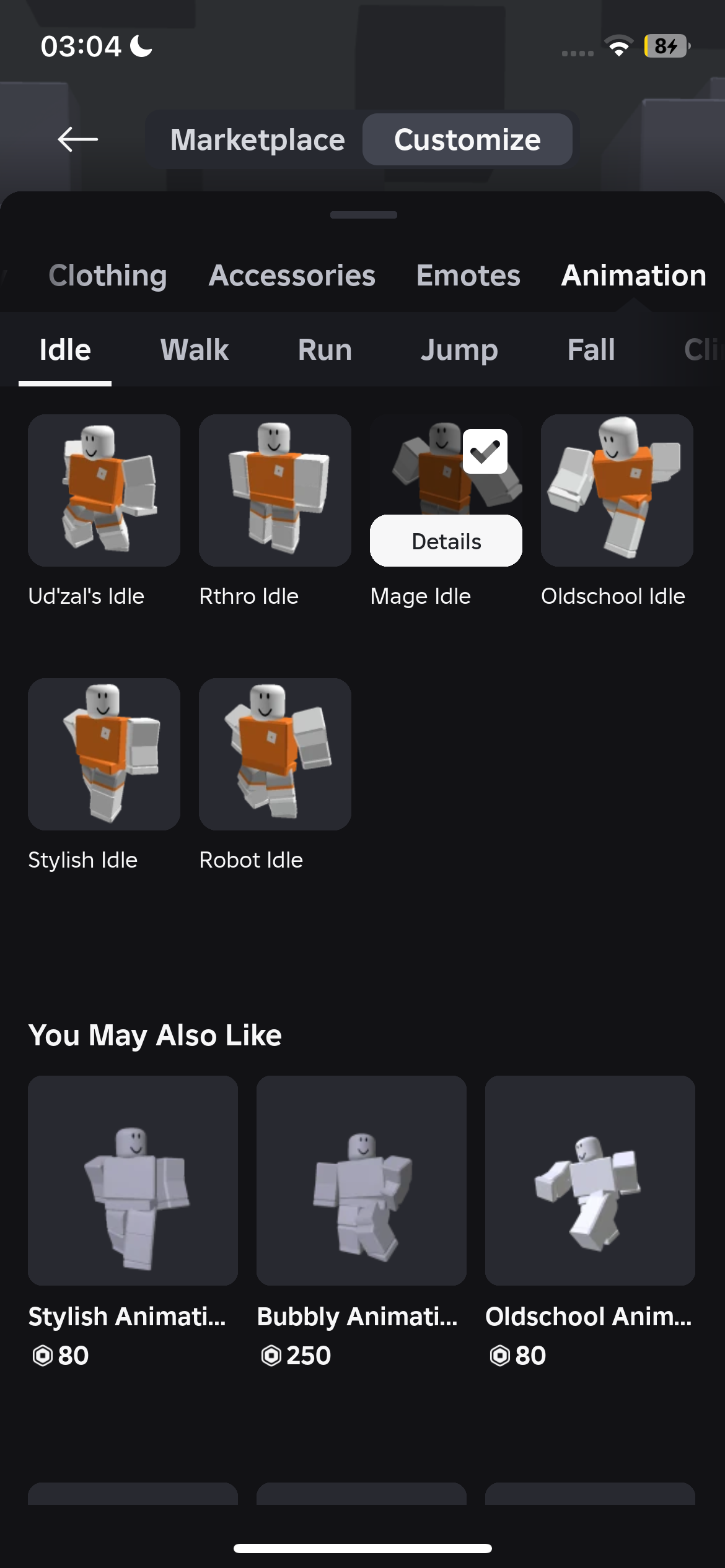
Task: View the Oldschool Animation pack
Action: 590,1180
